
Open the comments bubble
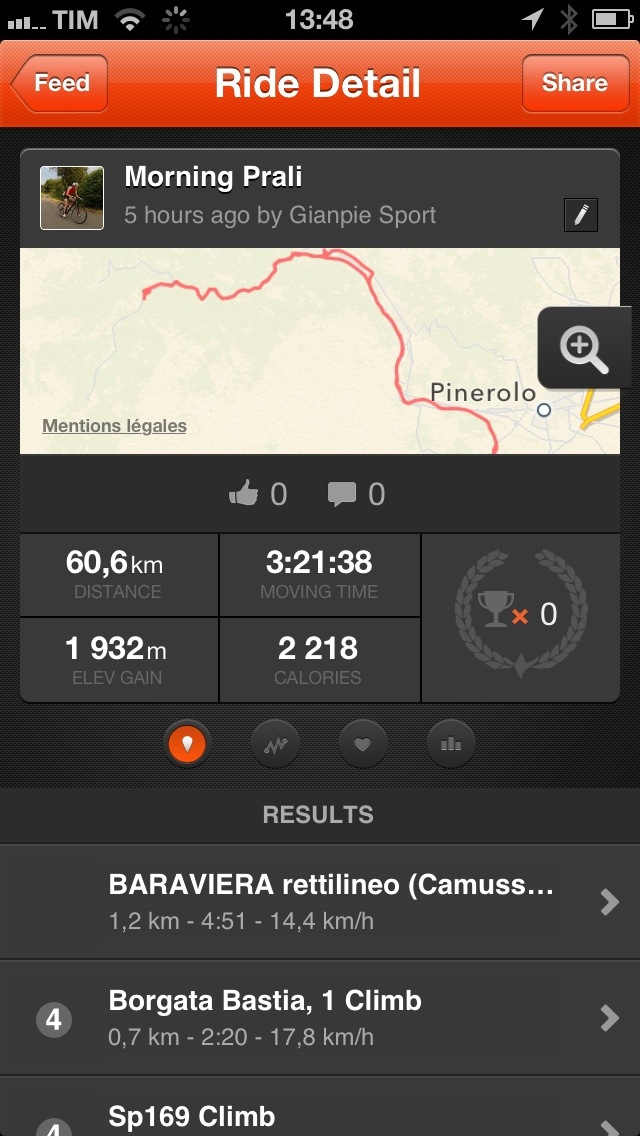click(x=343, y=493)
